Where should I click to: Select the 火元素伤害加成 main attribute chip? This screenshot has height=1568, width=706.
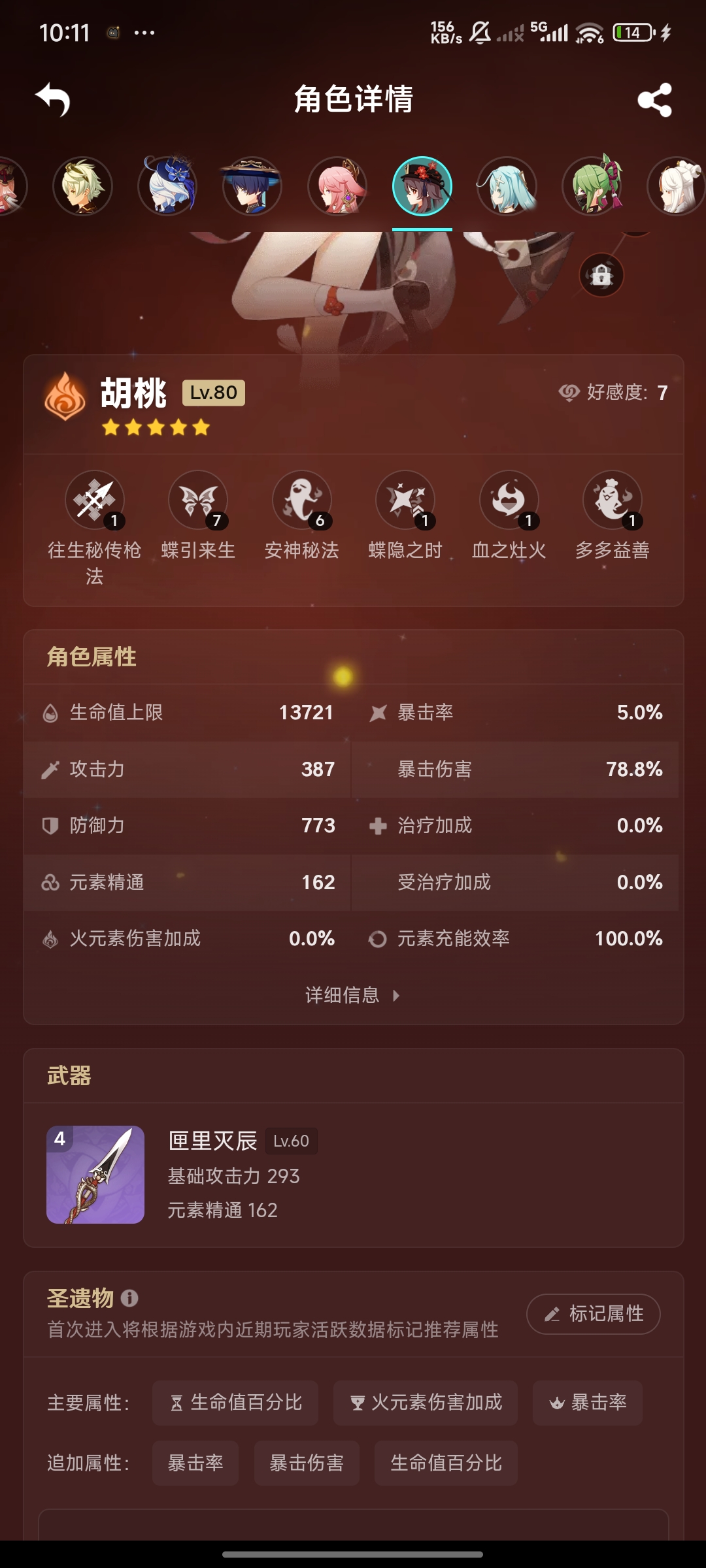[425, 1403]
